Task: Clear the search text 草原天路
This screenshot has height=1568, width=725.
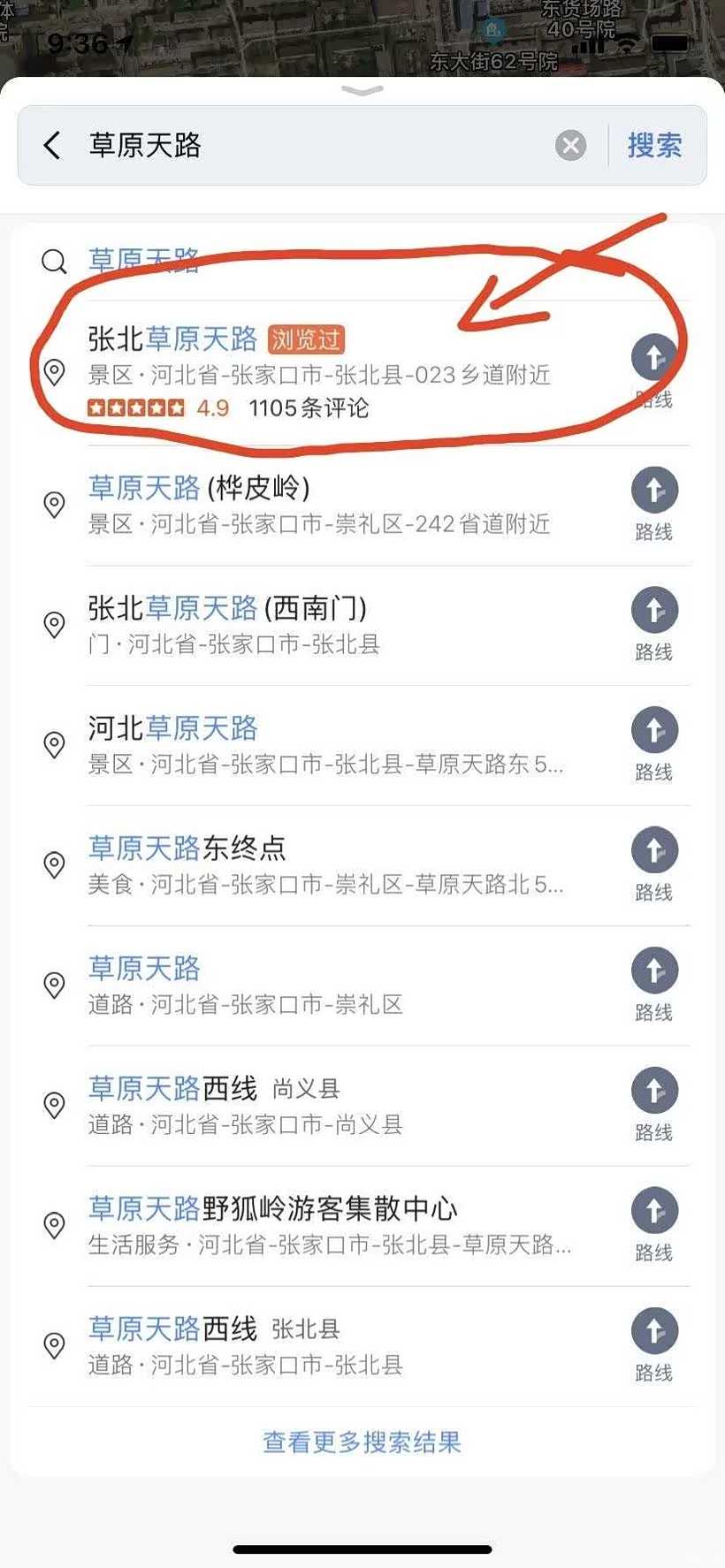Action: [x=570, y=145]
